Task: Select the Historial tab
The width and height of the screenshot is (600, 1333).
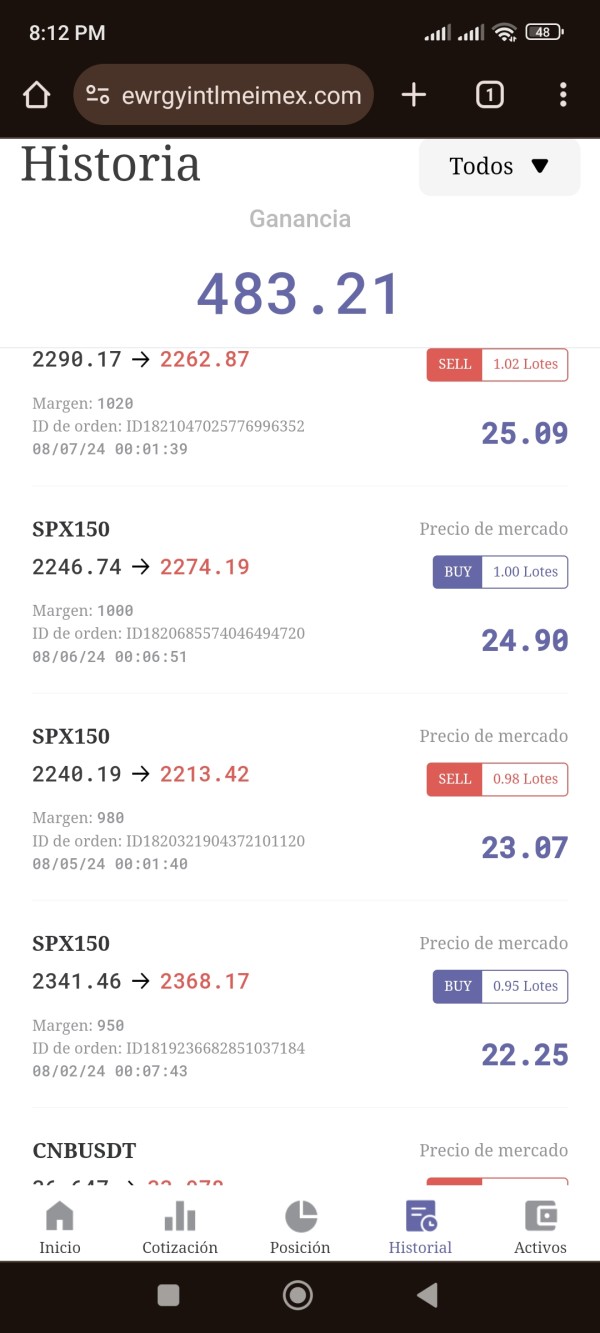Action: (x=420, y=1228)
